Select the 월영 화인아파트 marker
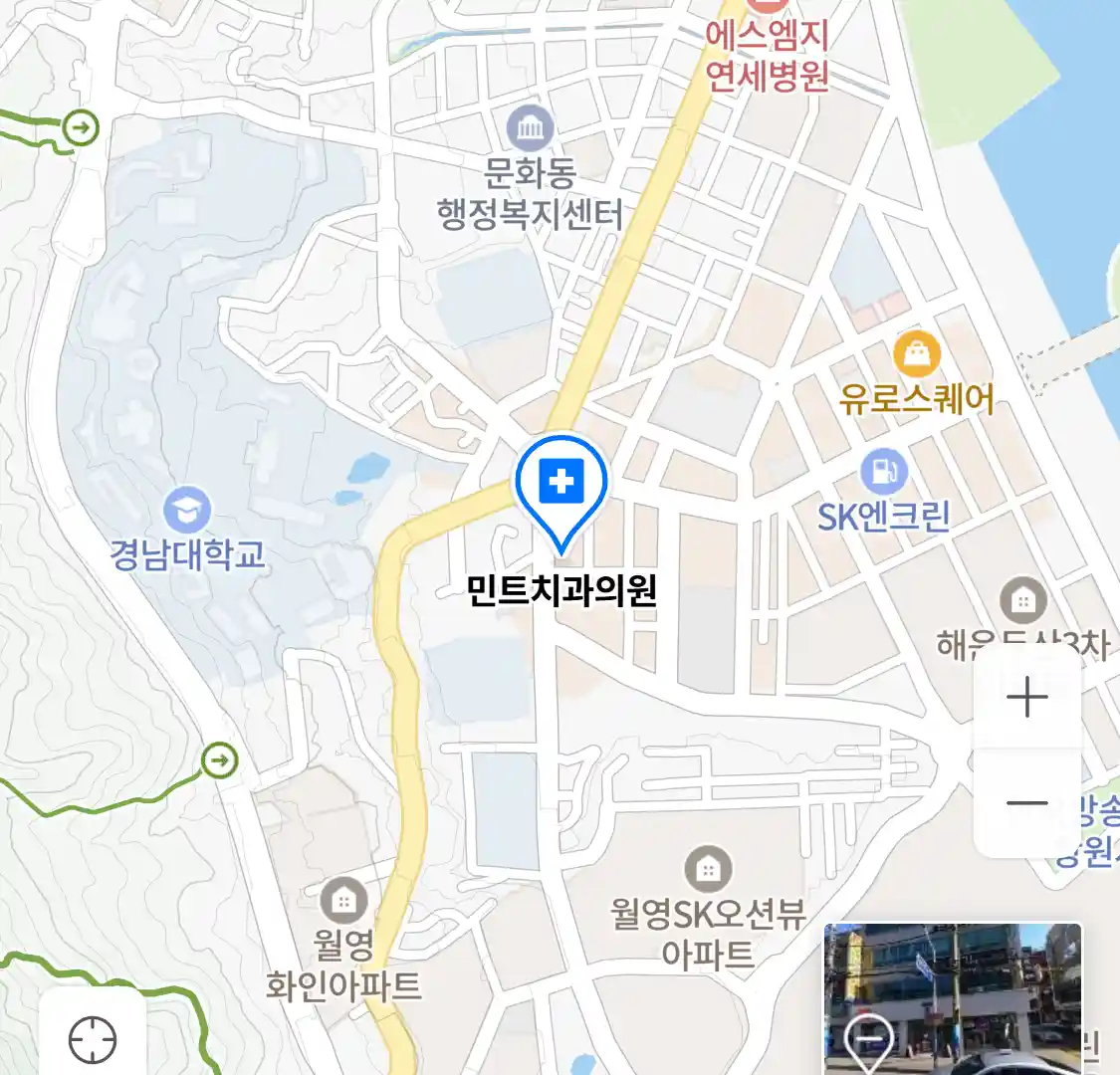 pyautogui.click(x=343, y=902)
